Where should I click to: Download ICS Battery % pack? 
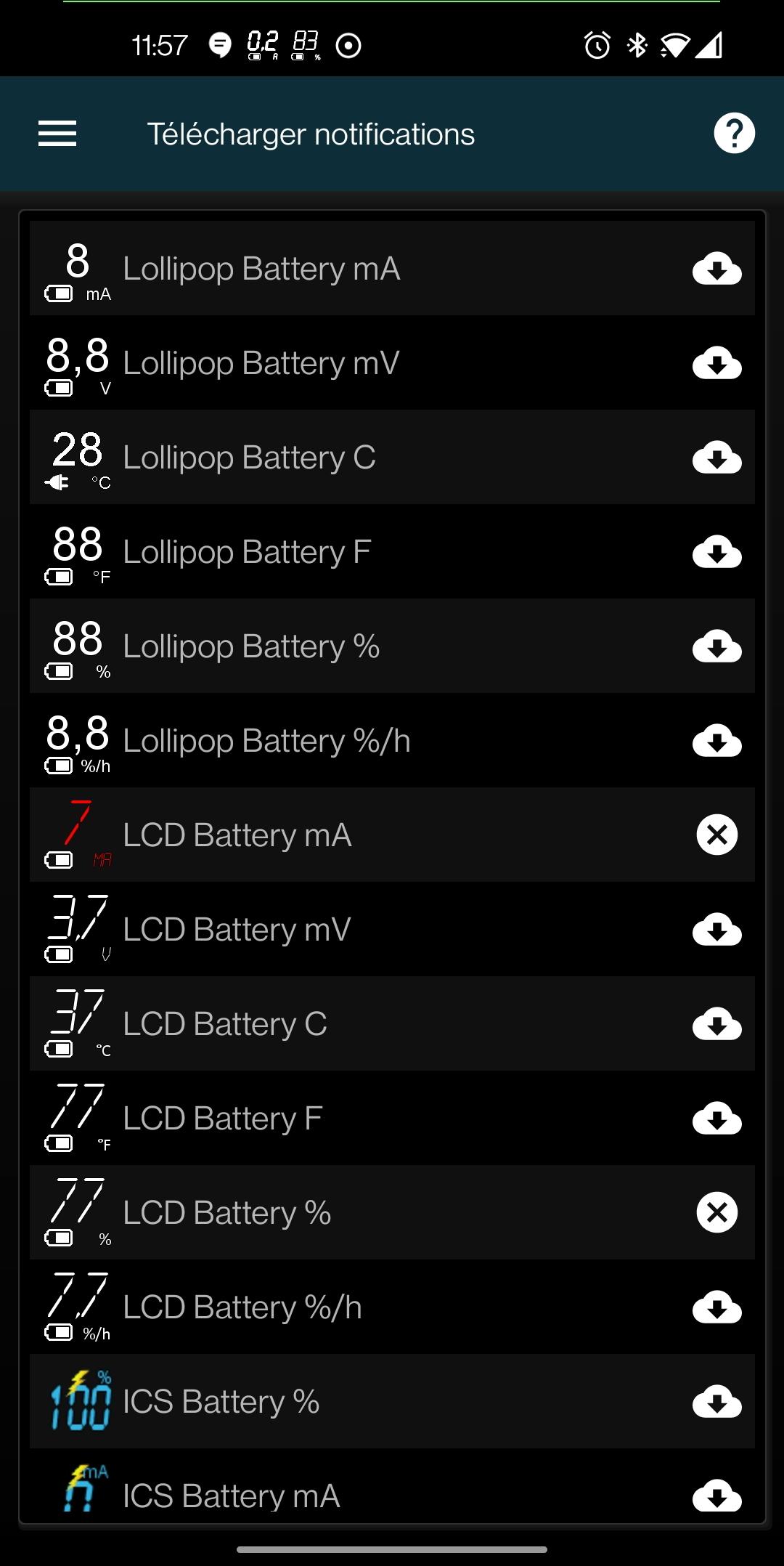tap(717, 1401)
